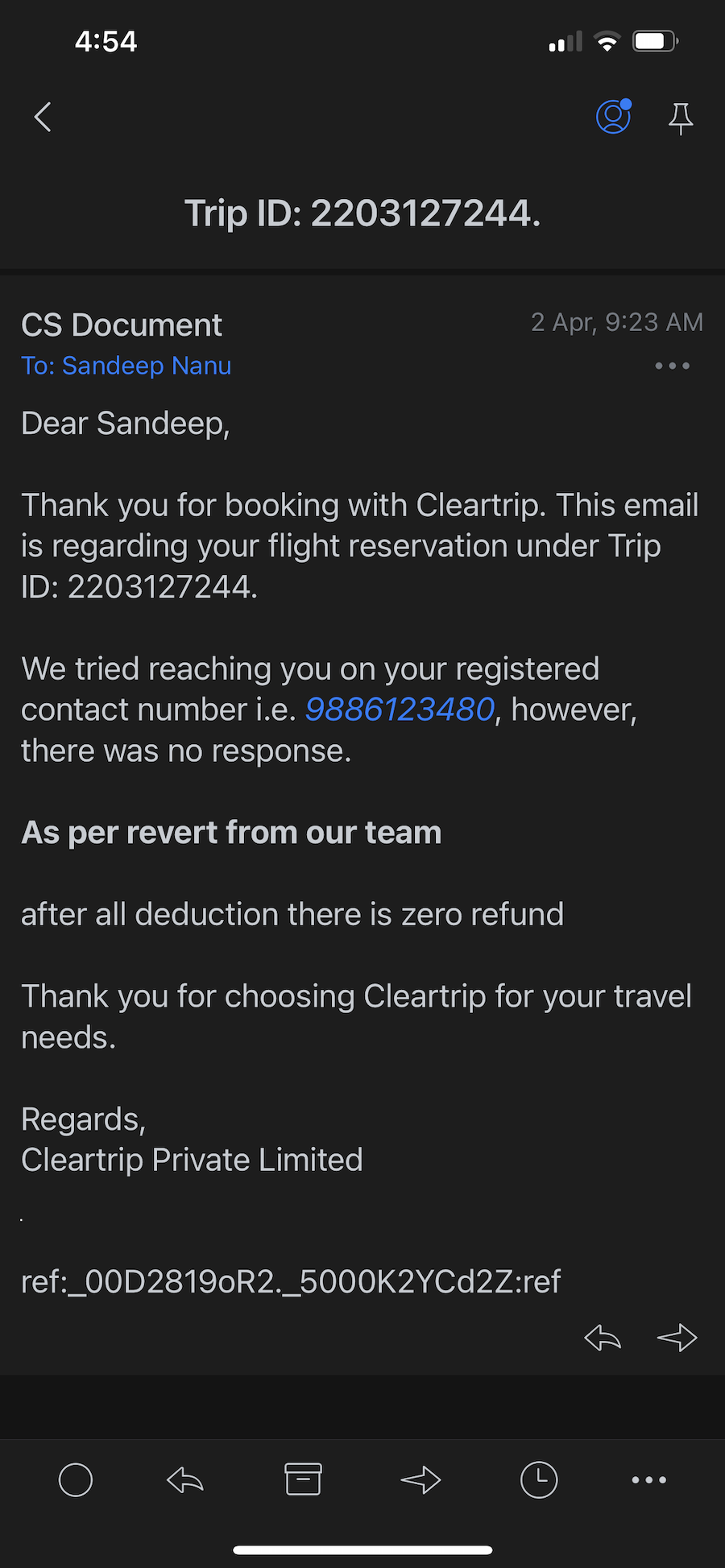Reply from the bottom toolbar
Screen dimensions: 725x1568
click(x=185, y=1479)
